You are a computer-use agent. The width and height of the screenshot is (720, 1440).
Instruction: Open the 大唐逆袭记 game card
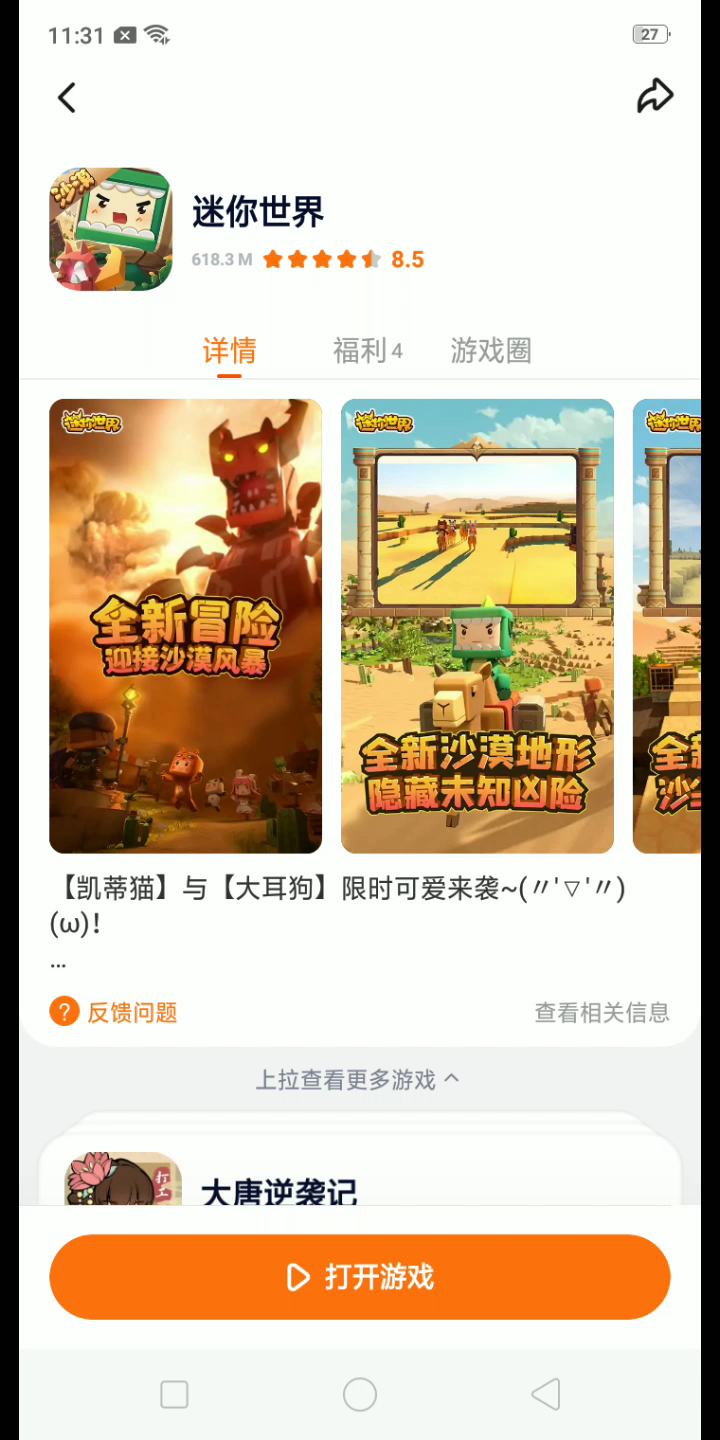point(278,1185)
